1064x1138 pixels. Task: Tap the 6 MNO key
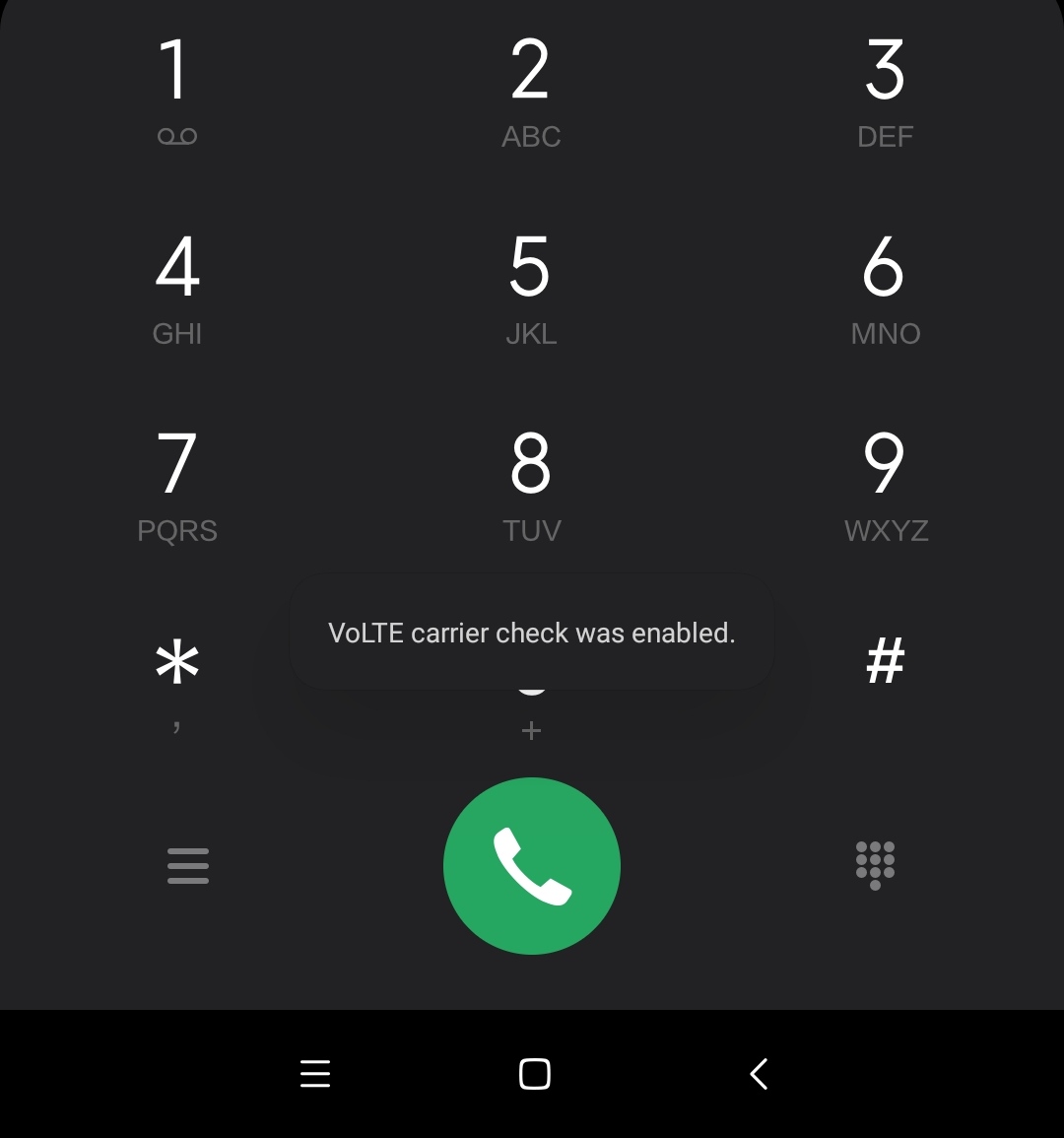[x=886, y=288]
